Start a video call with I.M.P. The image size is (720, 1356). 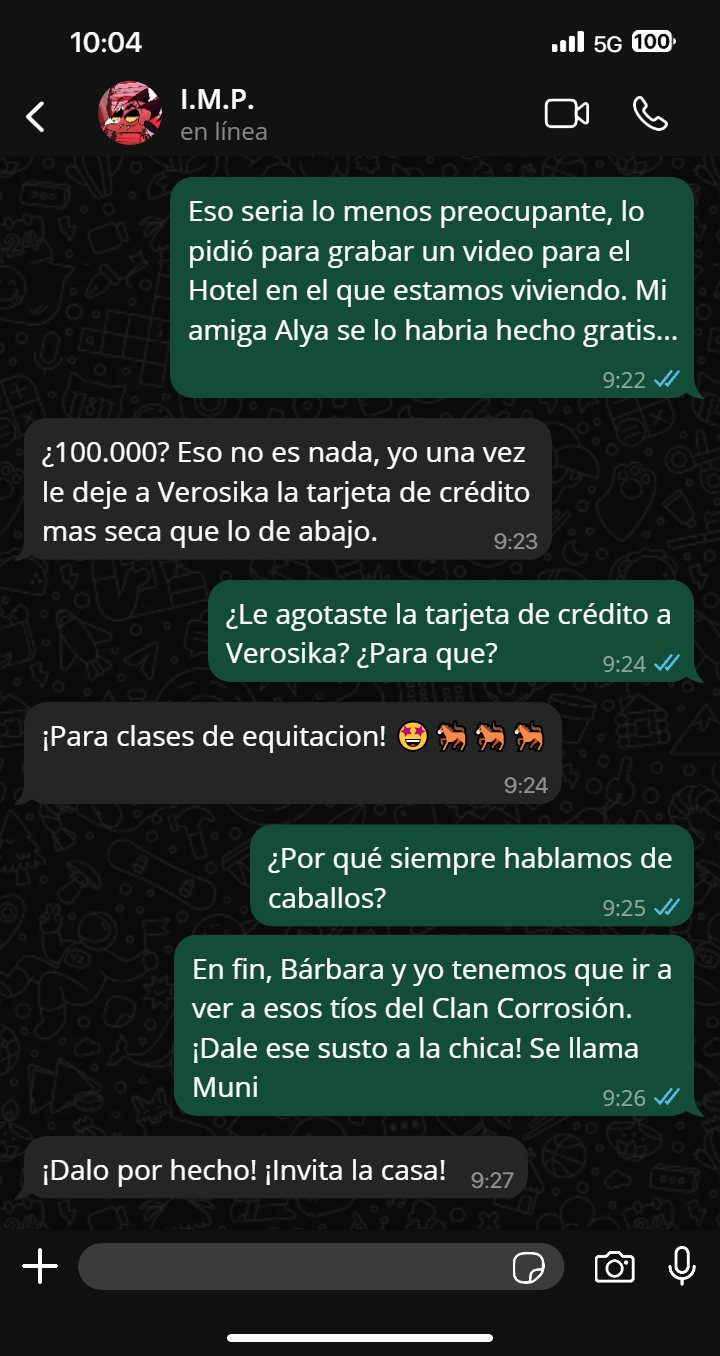[566, 114]
